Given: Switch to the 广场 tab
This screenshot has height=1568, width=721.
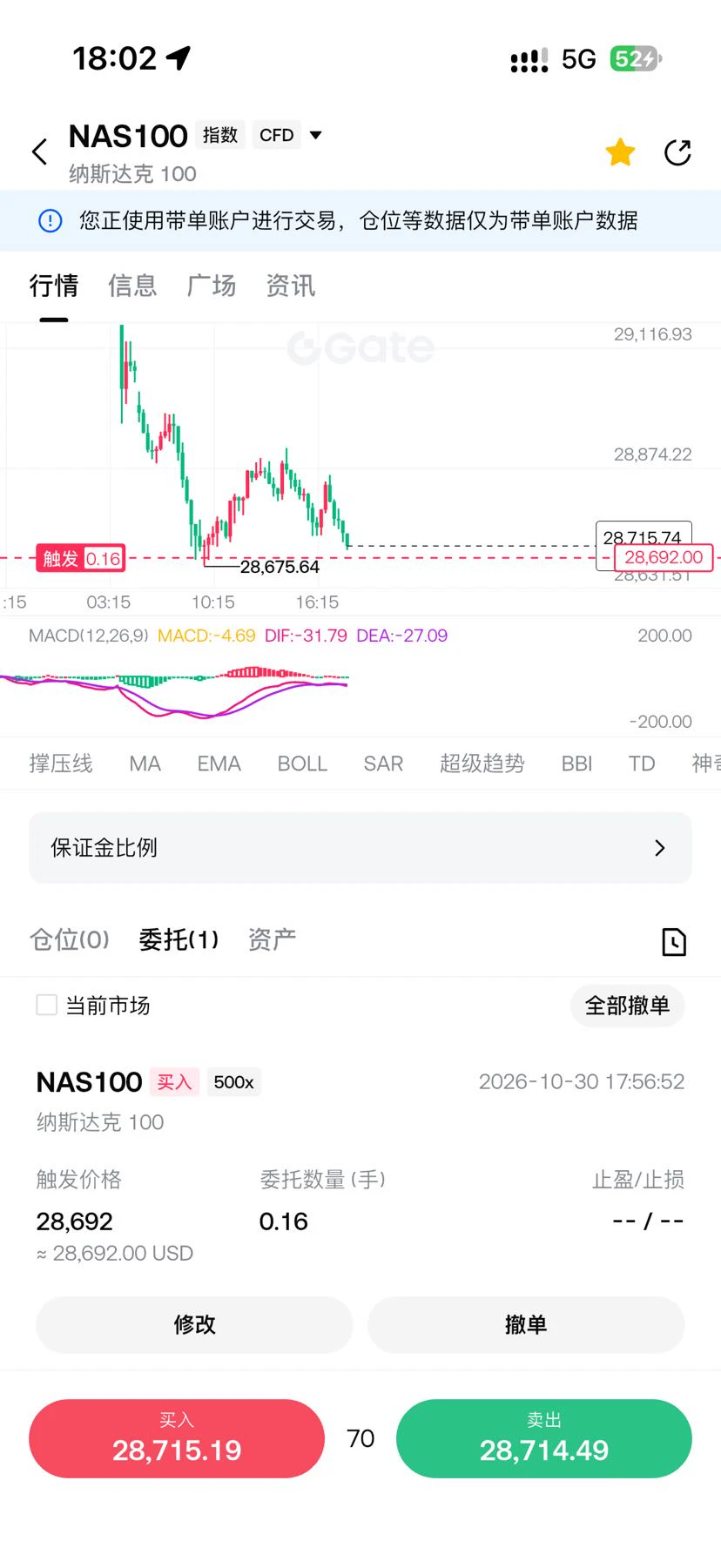Looking at the screenshot, I should [212, 286].
